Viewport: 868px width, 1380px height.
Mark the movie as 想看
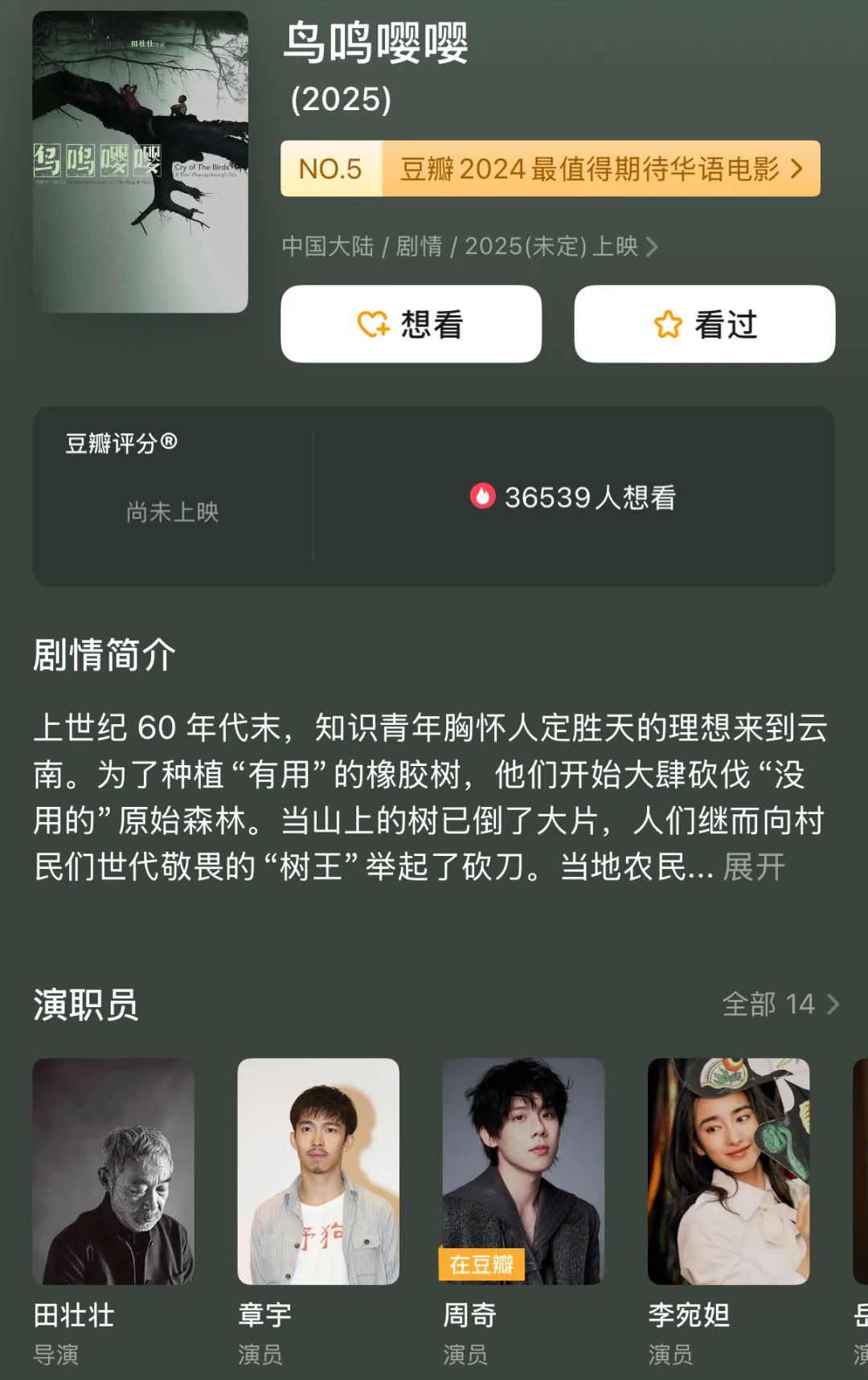pos(411,324)
